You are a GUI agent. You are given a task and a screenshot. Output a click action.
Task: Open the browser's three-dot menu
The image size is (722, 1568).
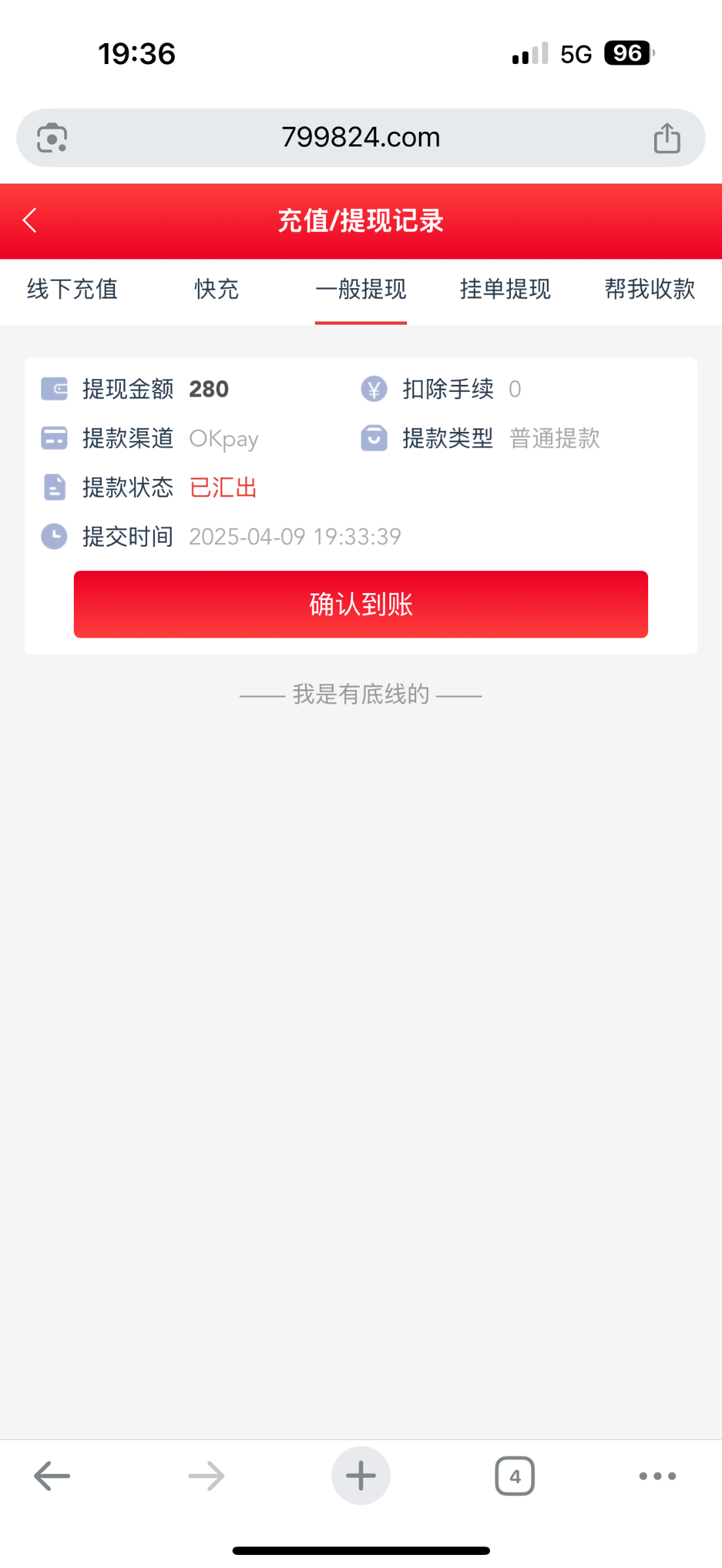pyautogui.click(x=657, y=1476)
